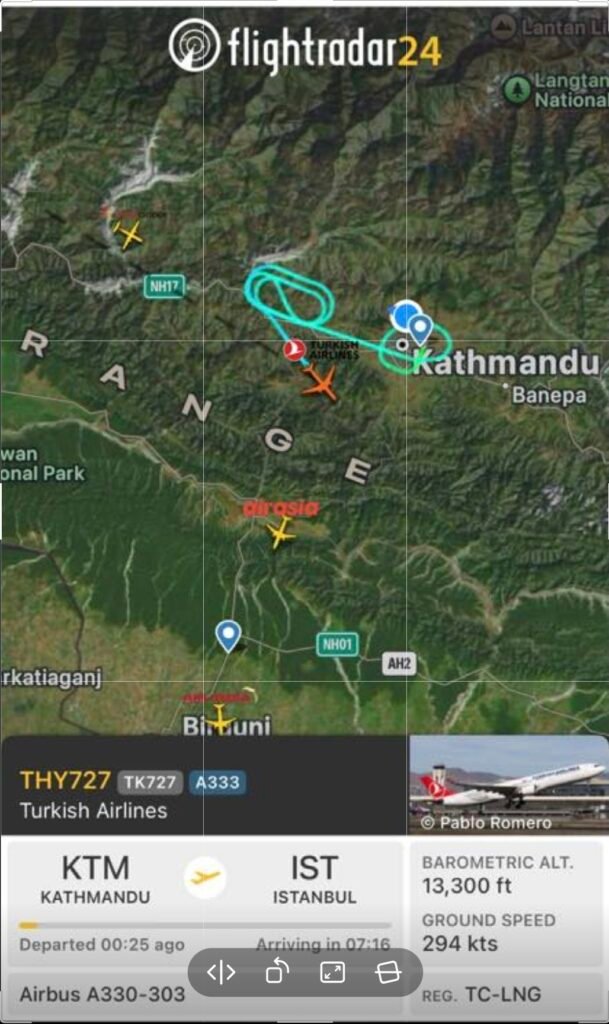This screenshot has width=609, height=1024.
Task: Tap the straighten tool icon
Action: (387, 972)
